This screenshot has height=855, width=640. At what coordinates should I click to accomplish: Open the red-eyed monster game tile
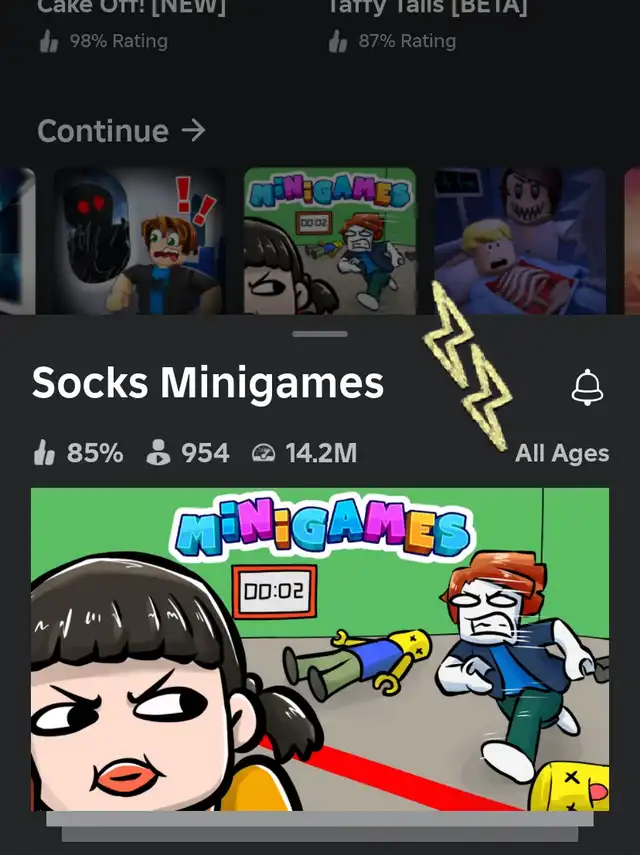(138, 241)
